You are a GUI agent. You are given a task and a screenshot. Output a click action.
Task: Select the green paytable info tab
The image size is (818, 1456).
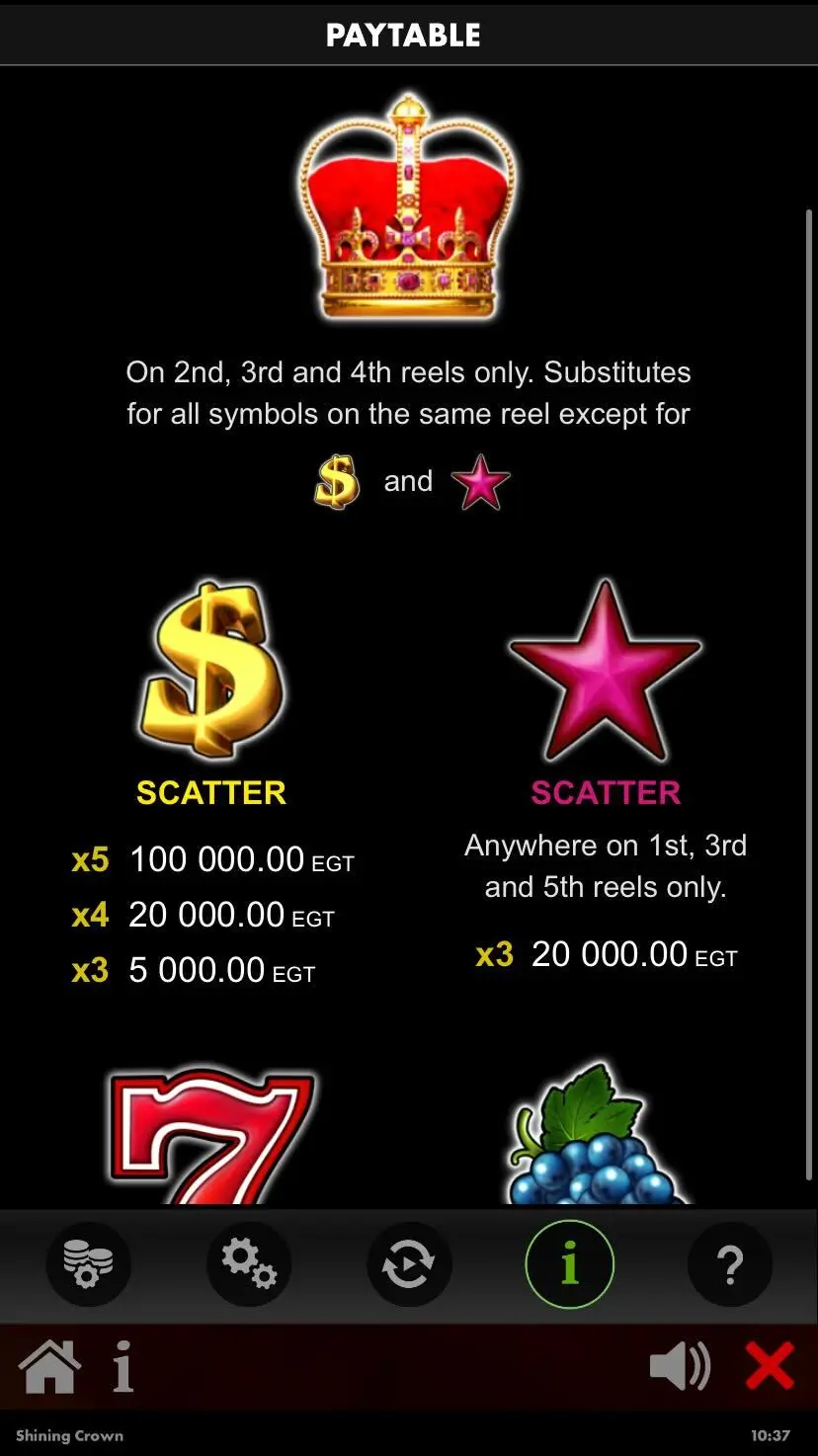point(569,1264)
